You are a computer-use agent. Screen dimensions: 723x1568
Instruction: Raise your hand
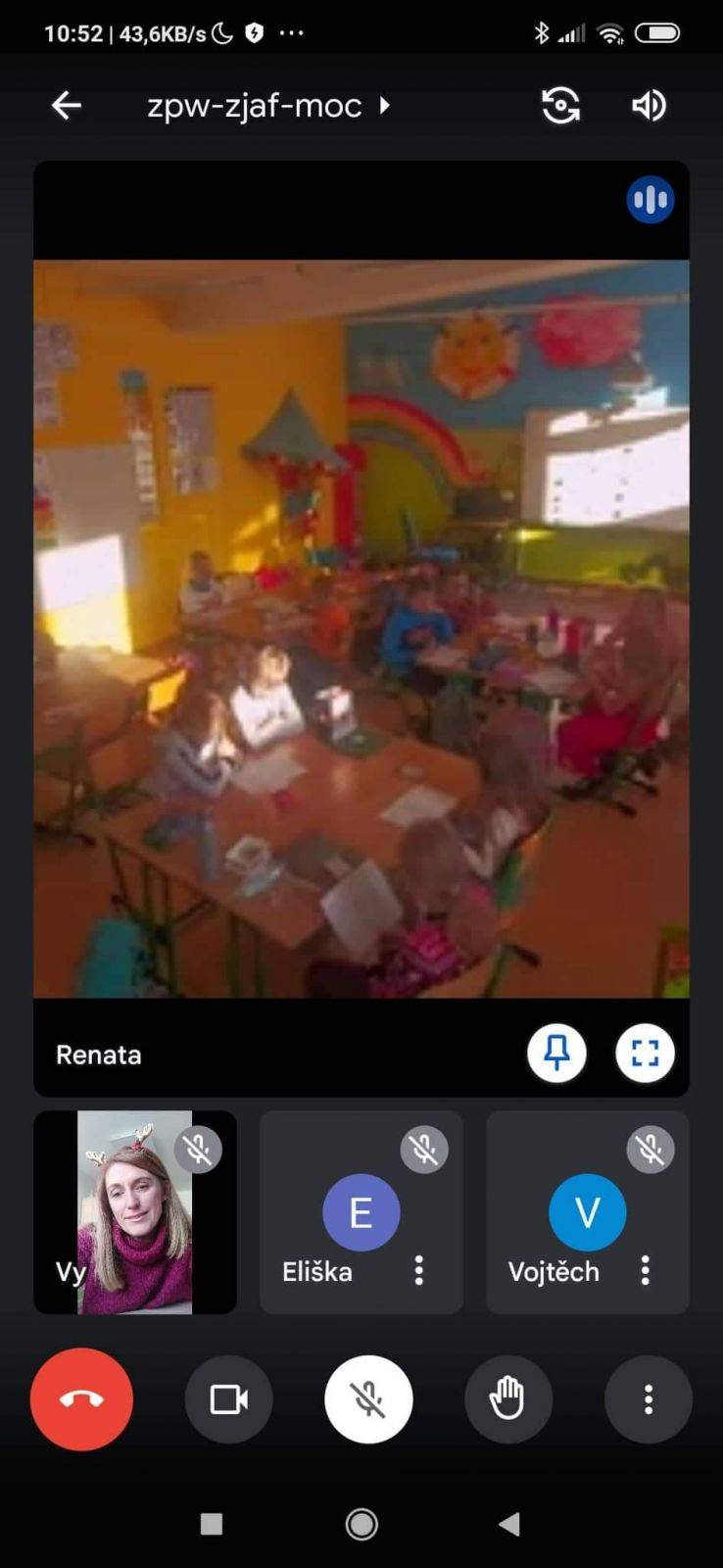click(506, 1399)
